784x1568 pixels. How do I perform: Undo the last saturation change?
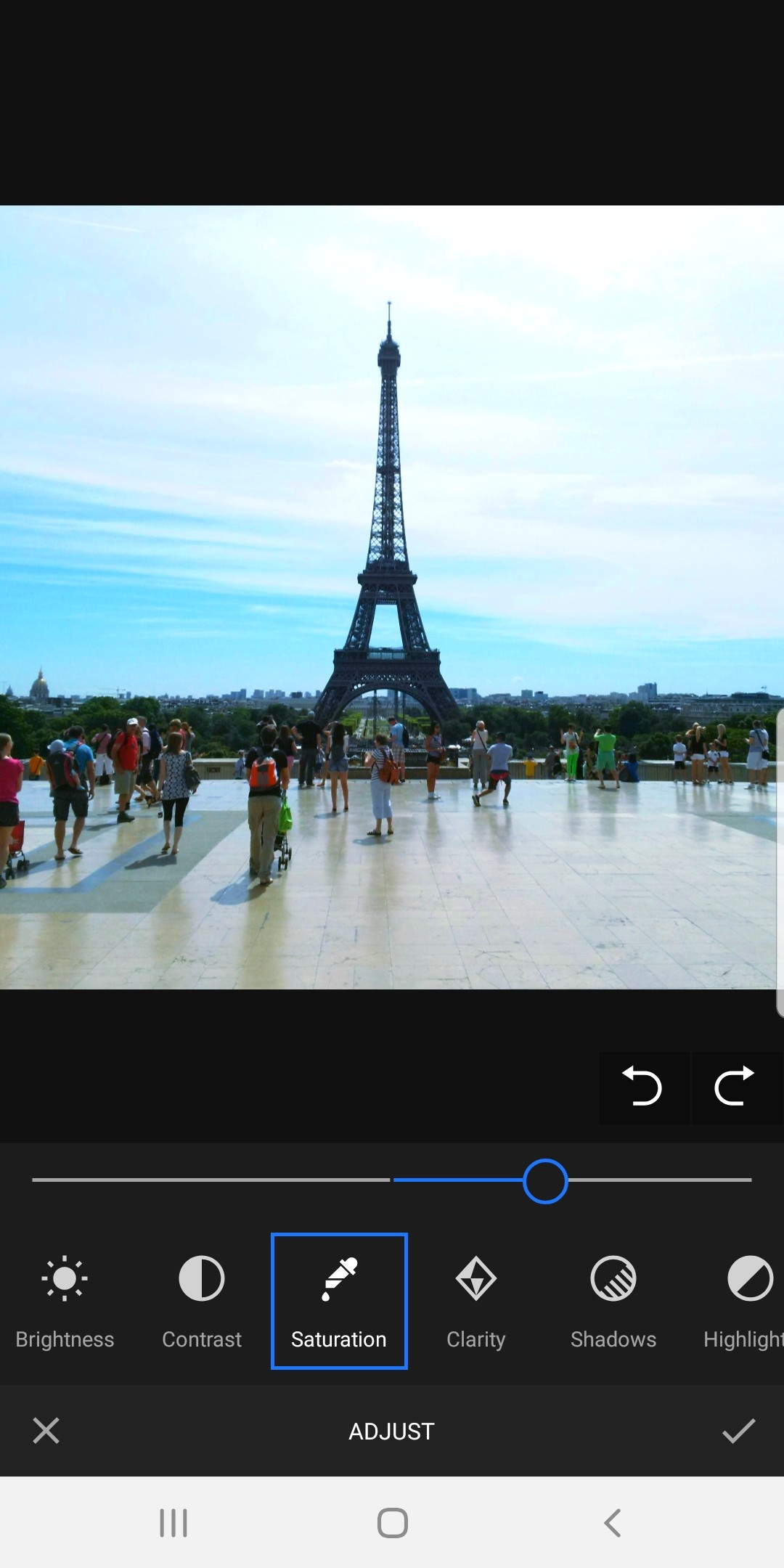(x=642, y=1087)
